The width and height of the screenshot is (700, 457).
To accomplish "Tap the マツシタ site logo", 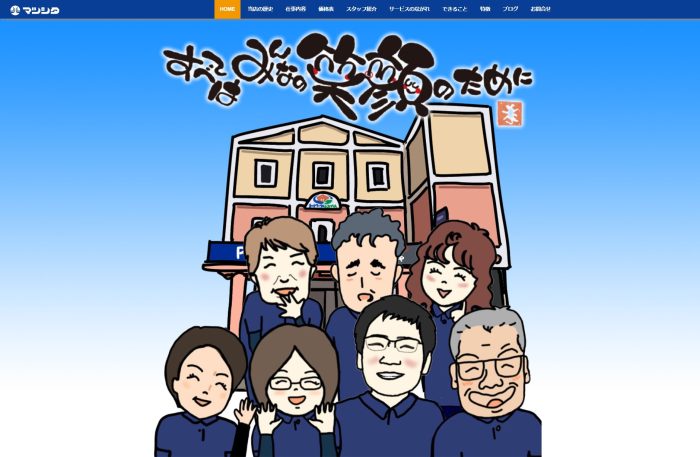I will 34,10.
